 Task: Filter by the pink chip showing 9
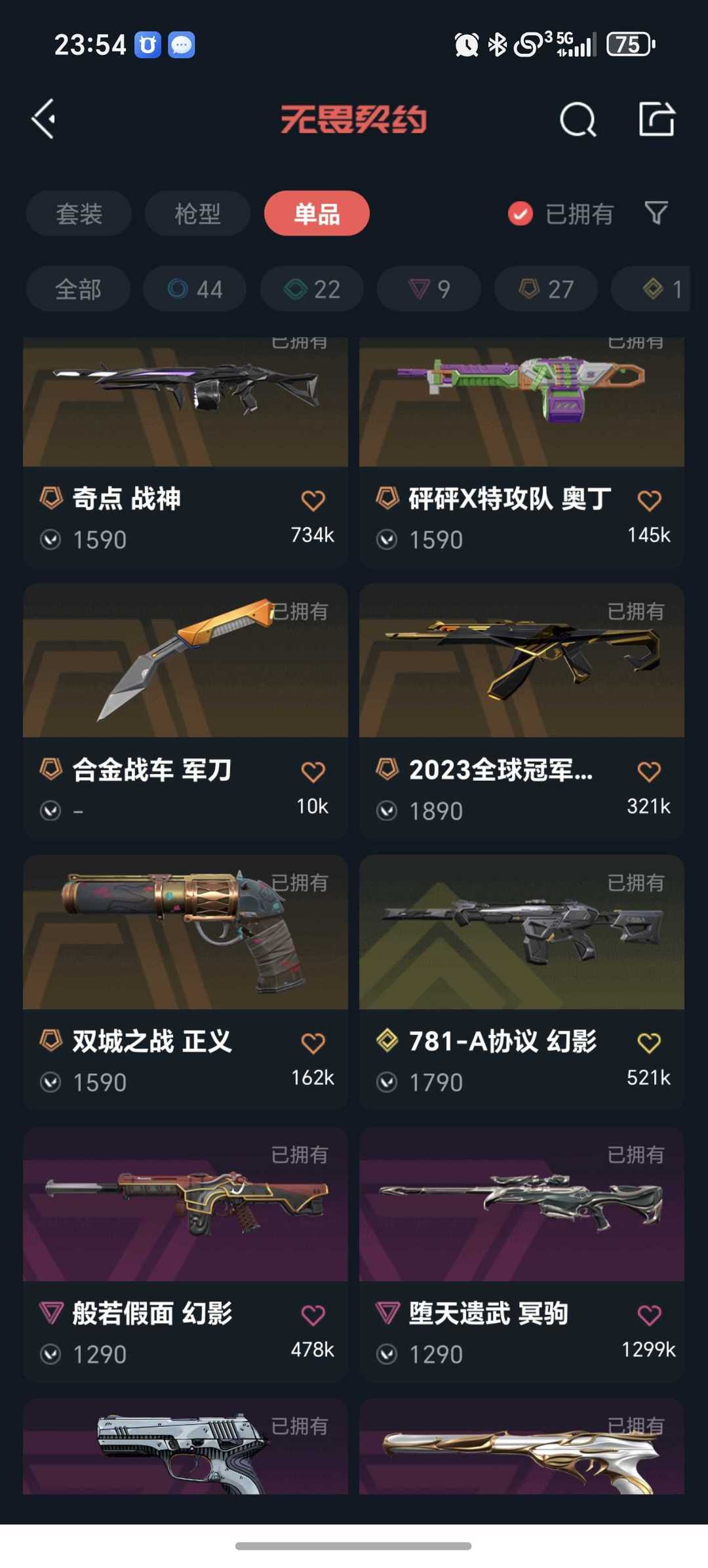coord(429,289)
